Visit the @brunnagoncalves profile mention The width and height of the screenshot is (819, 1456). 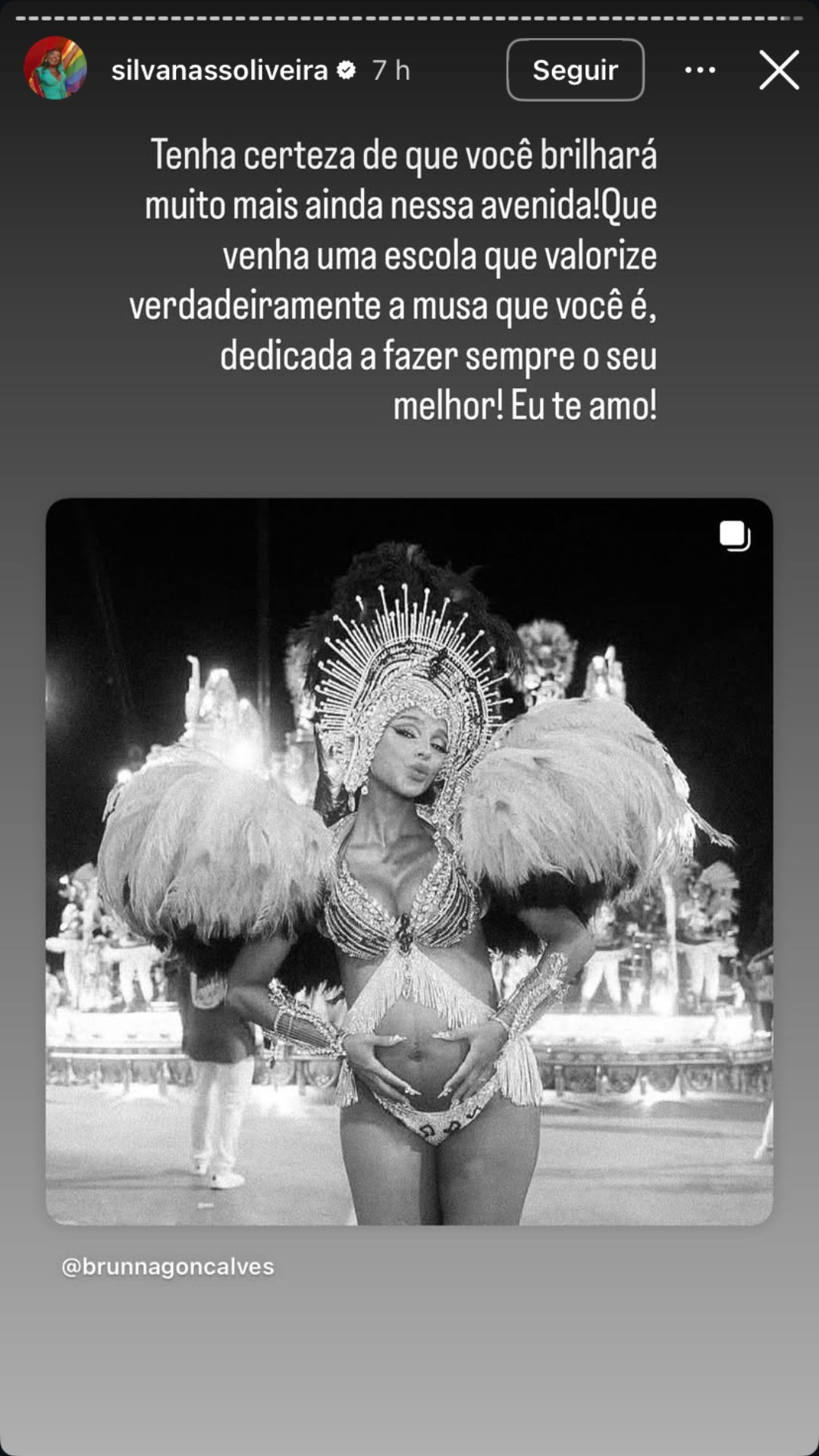(168, 1266)
